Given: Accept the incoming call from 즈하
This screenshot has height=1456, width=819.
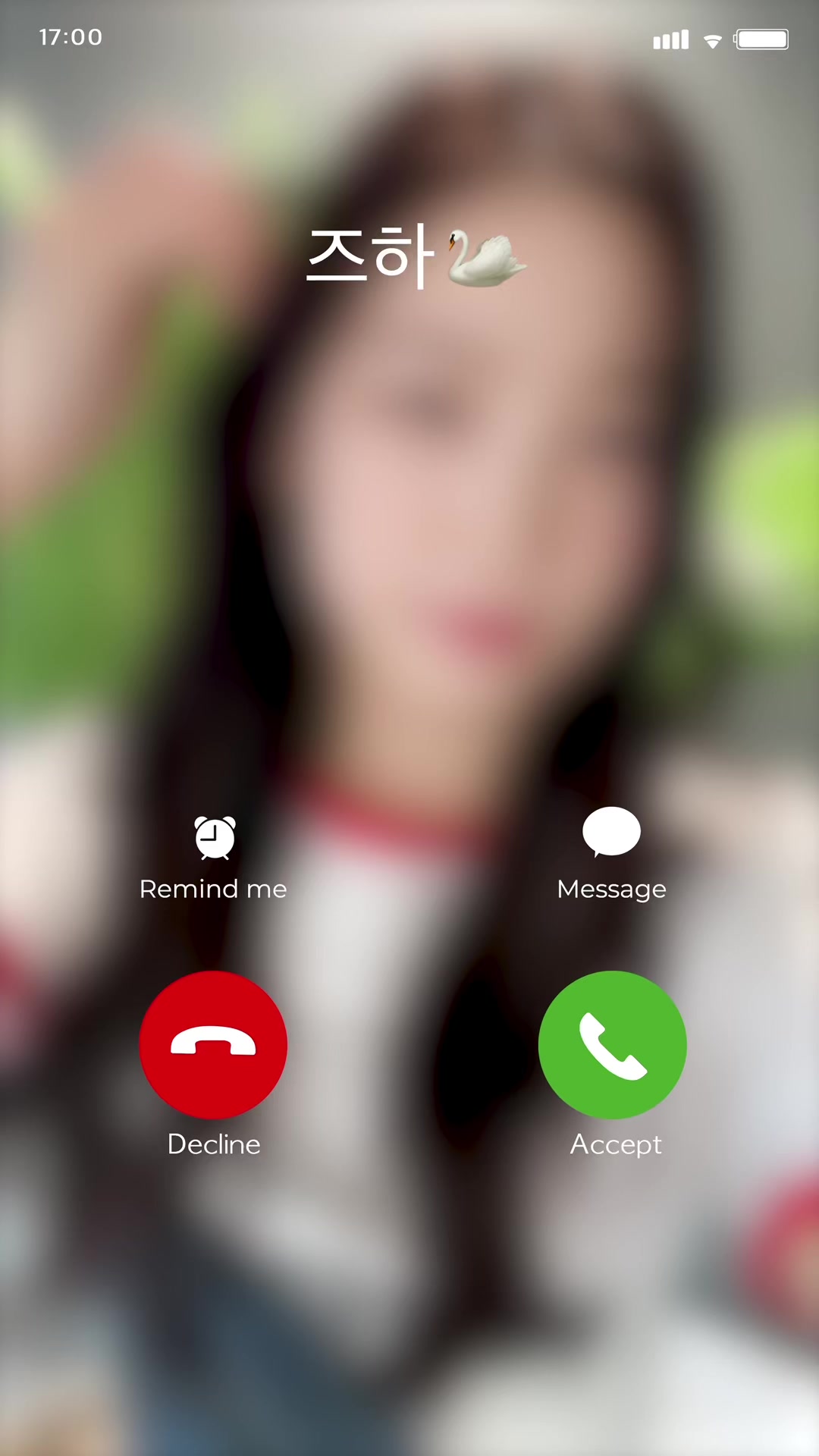Looking at the screenshot, I should [x=612, y=1045].
